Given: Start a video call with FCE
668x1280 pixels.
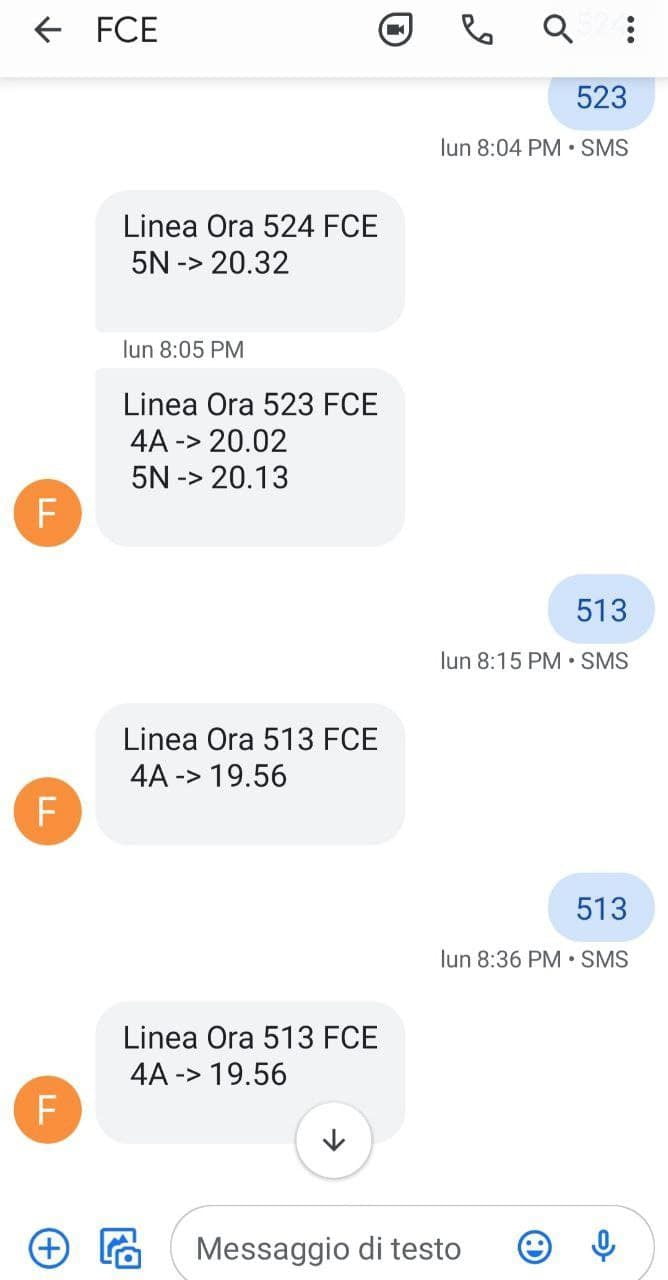Looking at the screenshot, I should [395, 31].
